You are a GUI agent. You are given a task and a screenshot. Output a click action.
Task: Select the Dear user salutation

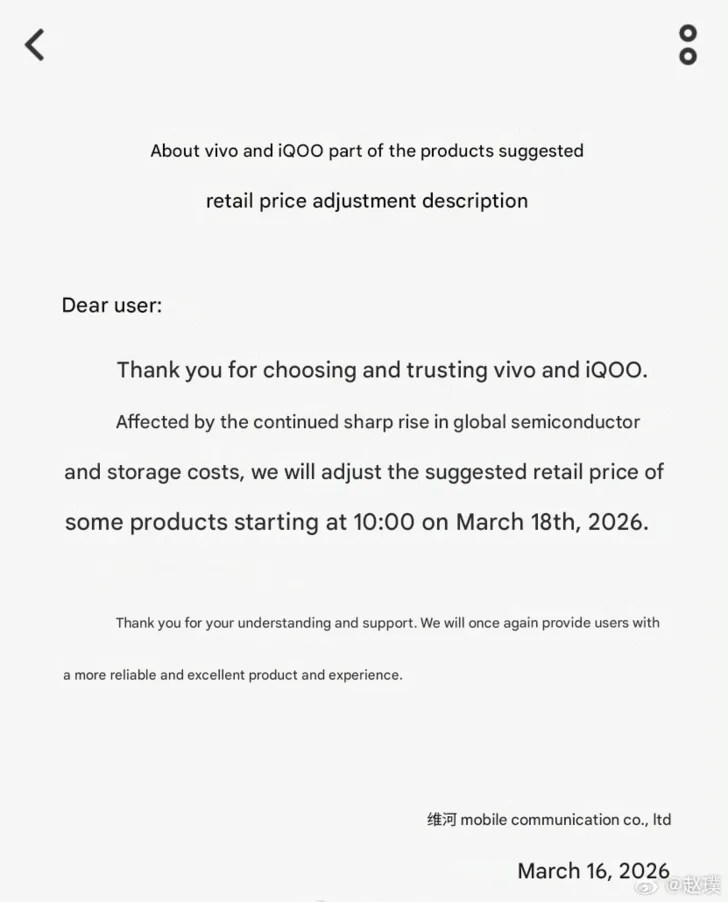pyautogui.click(x=112, y=305)
